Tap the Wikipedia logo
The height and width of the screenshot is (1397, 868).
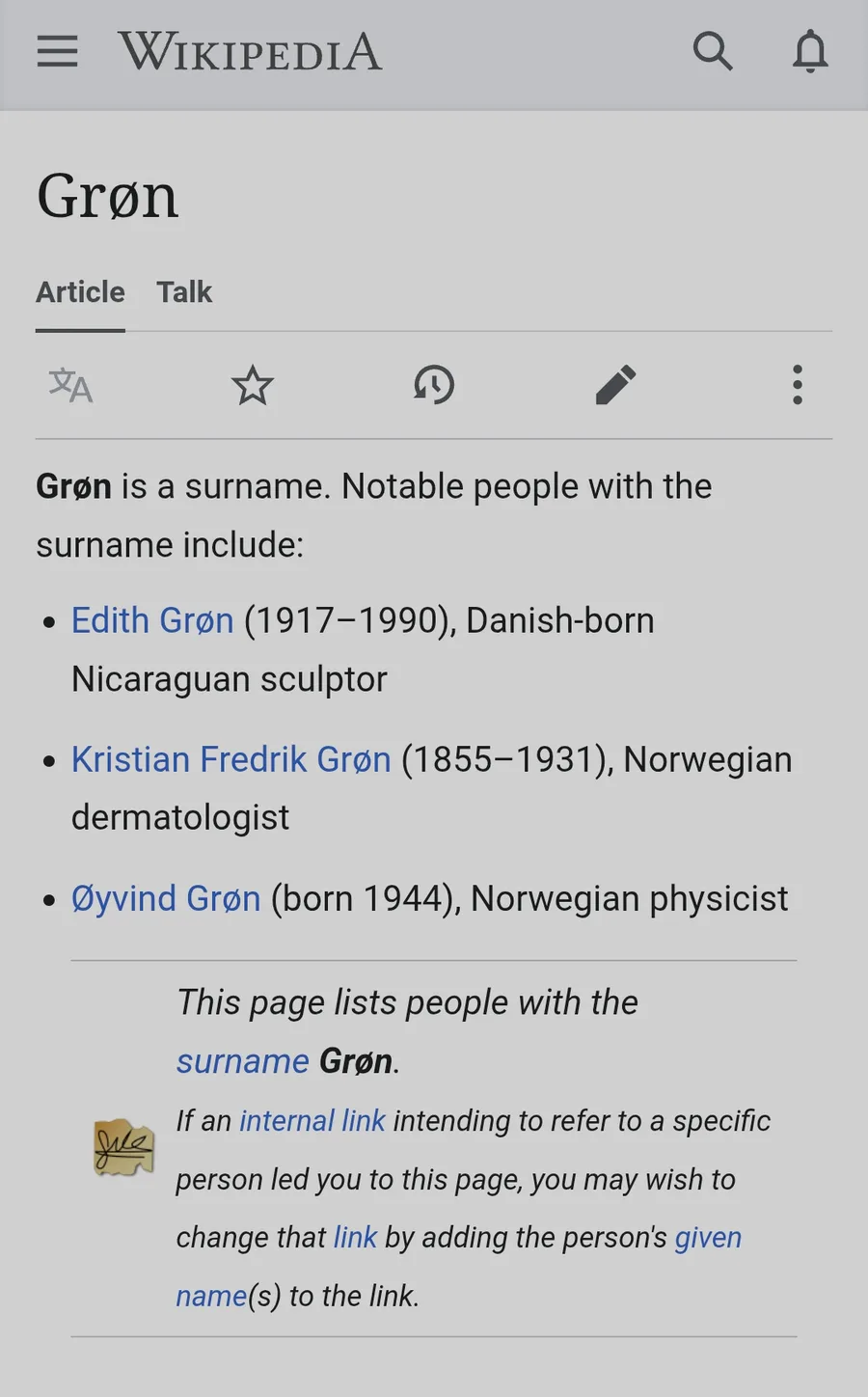[250, 52]
